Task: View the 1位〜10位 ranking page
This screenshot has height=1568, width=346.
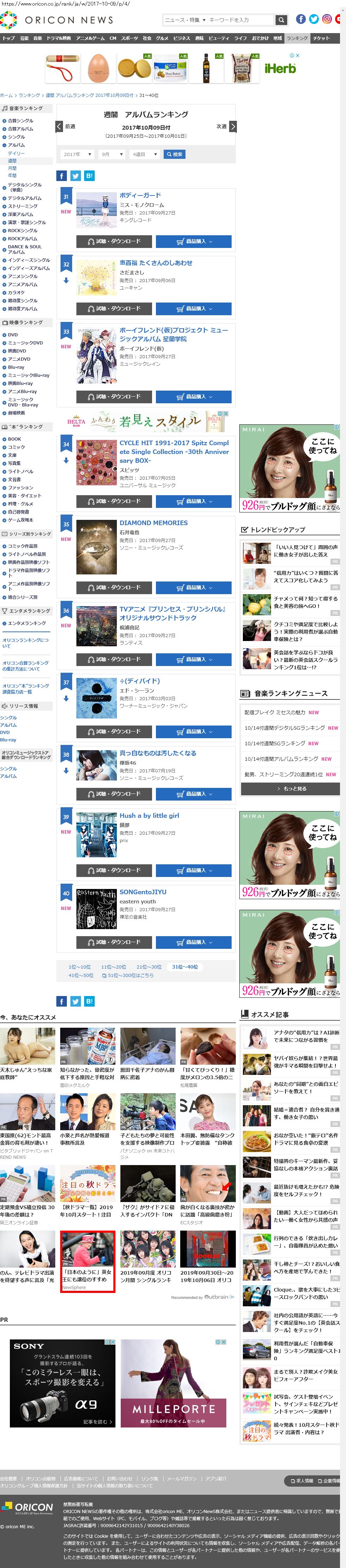Action: coord(80,966)
